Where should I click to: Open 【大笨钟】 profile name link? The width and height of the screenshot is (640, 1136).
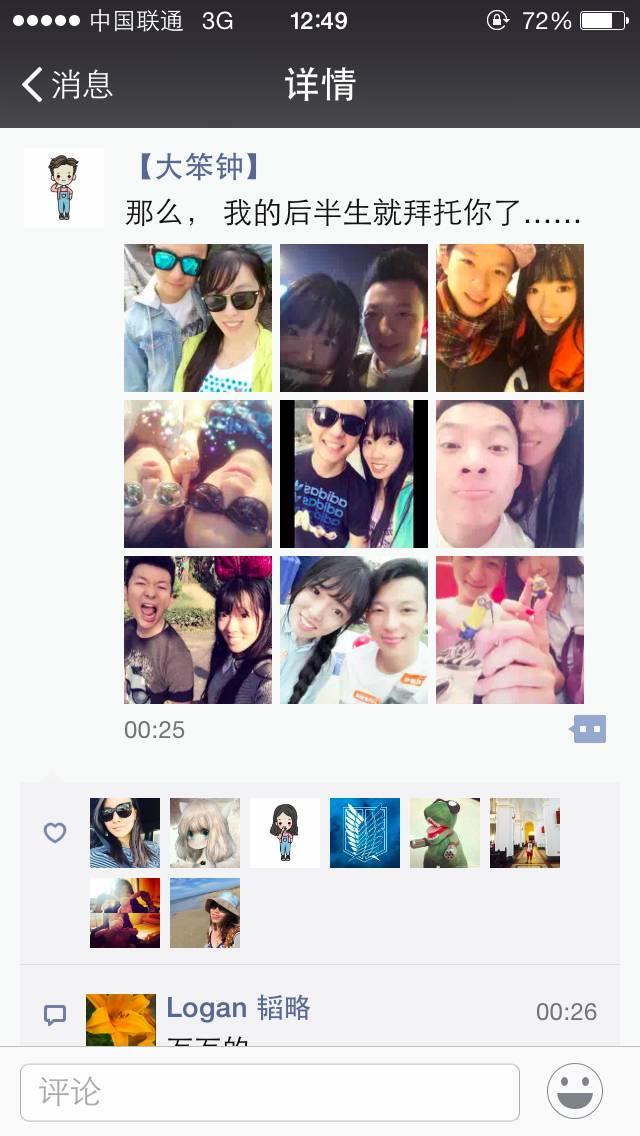coord(199,166)
